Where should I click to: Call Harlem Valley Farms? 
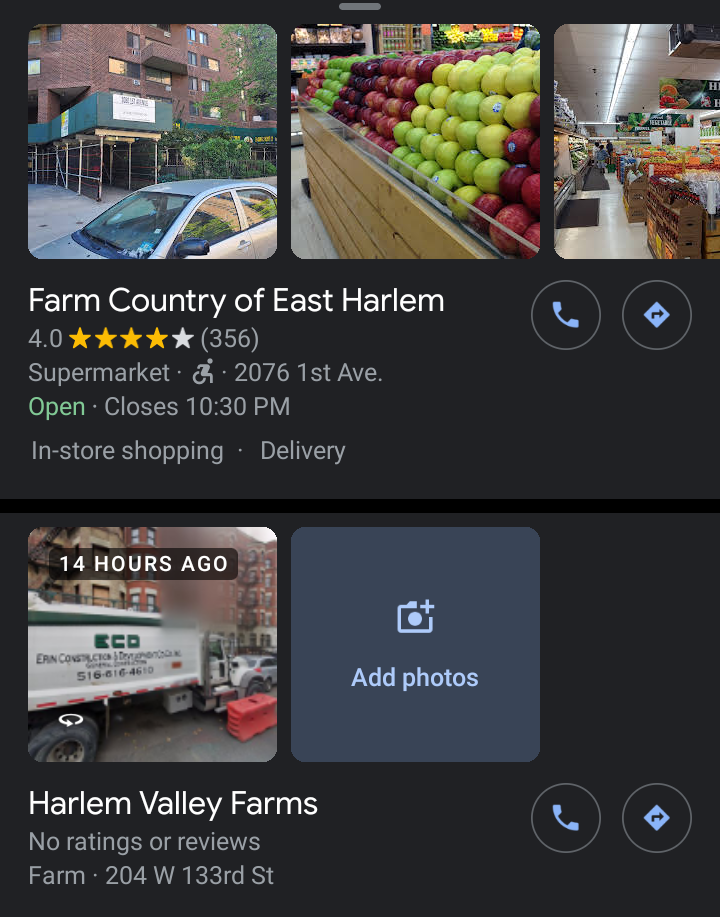pos(566,819)
